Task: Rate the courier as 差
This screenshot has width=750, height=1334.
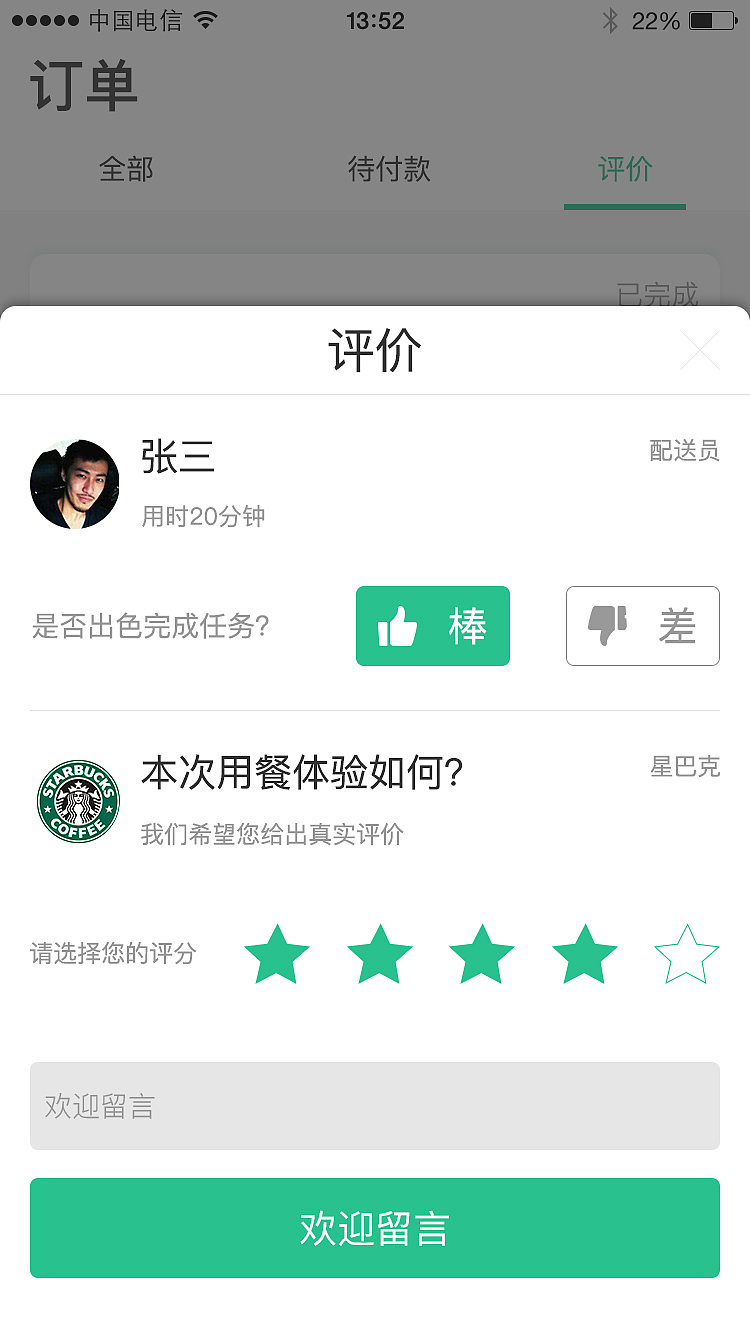Action: pyautogui.click(x=642, y=626)
